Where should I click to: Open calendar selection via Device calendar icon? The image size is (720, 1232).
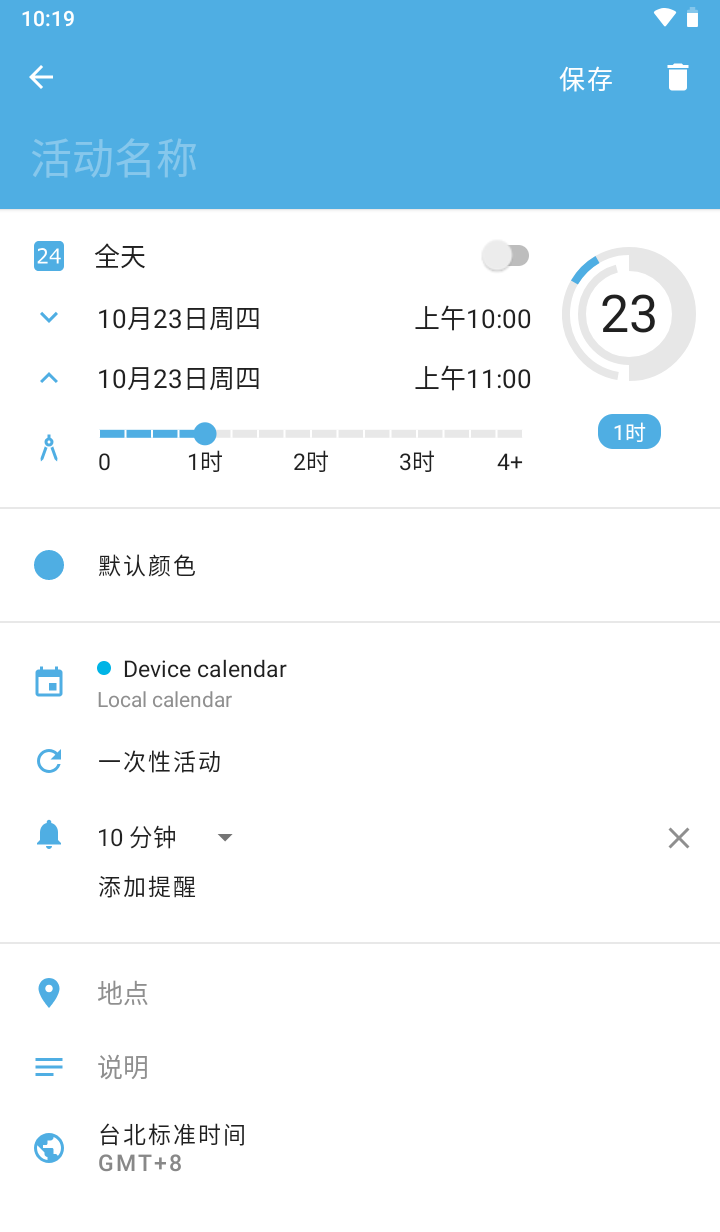click(x=48, y=681)
